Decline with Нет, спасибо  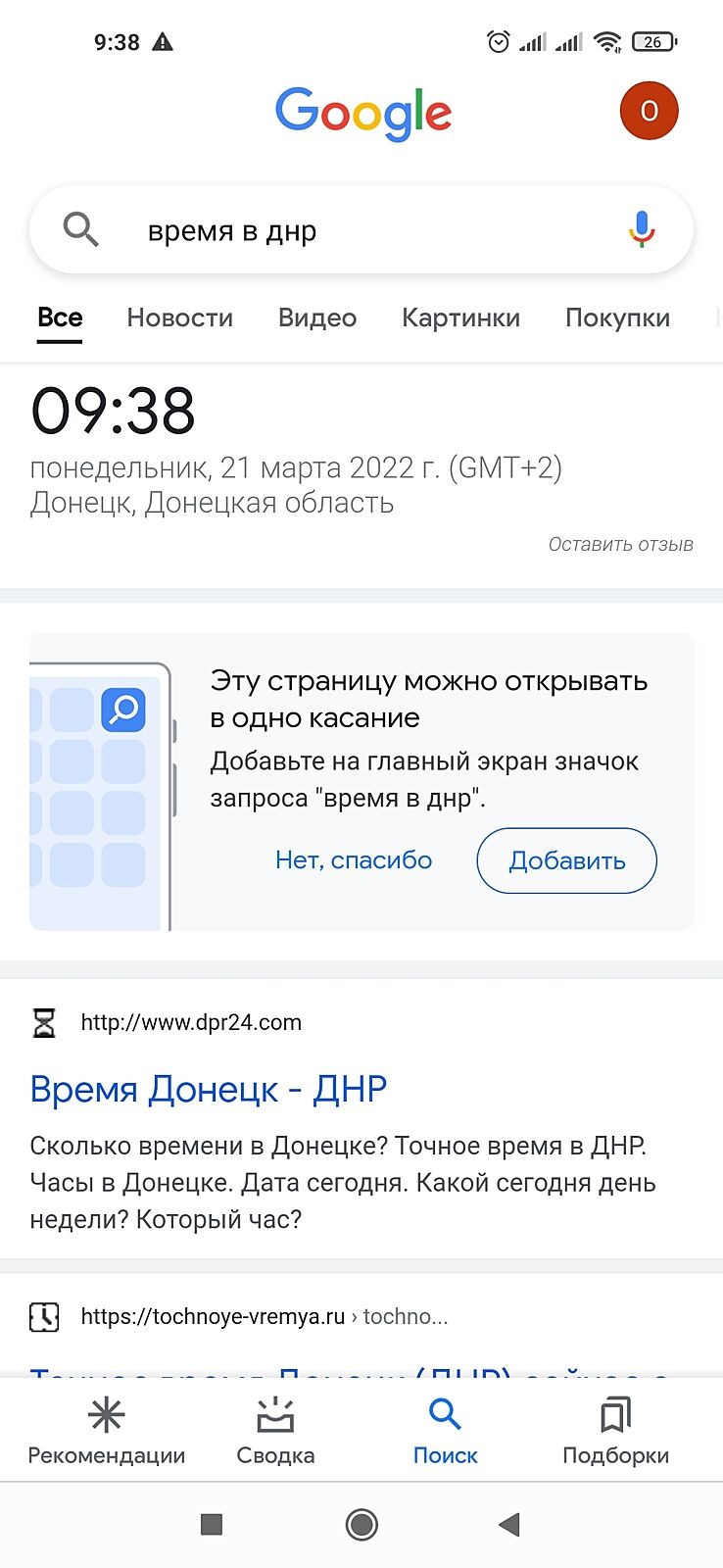tap(354, 860)
